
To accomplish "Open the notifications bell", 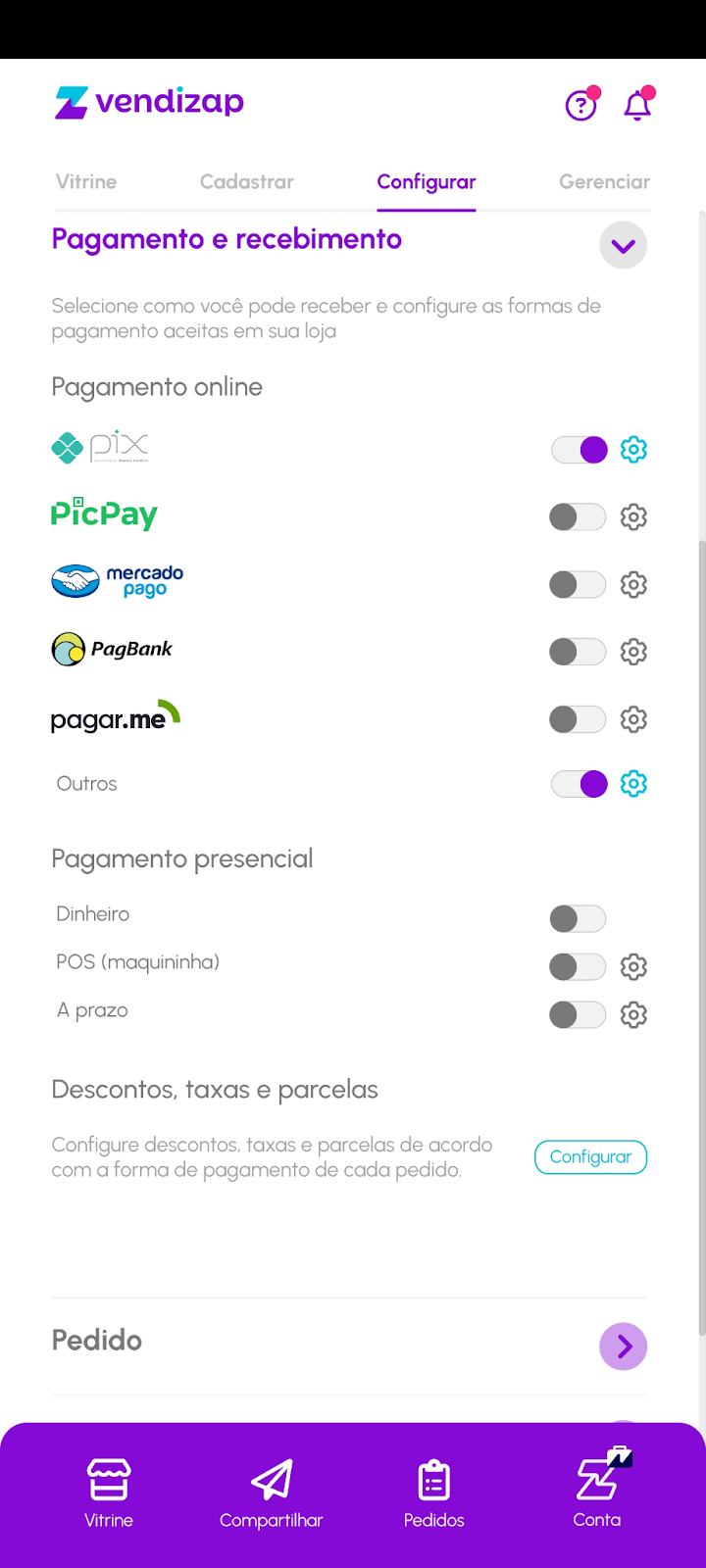I will tap(638, 104).
